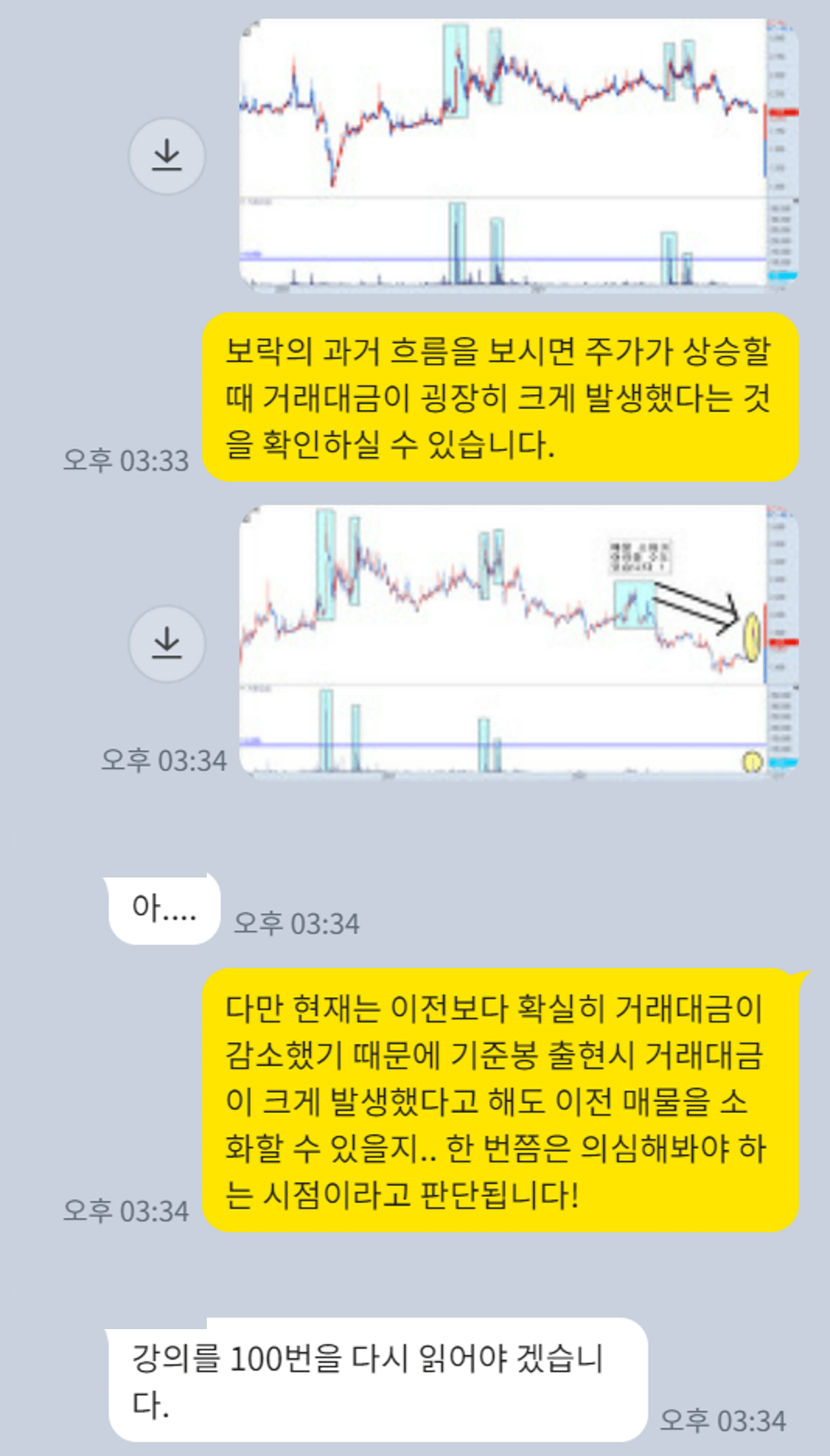Screen dimensions: 830x1456
Task: Click the download icon on the second chart image
Action: 167,644
